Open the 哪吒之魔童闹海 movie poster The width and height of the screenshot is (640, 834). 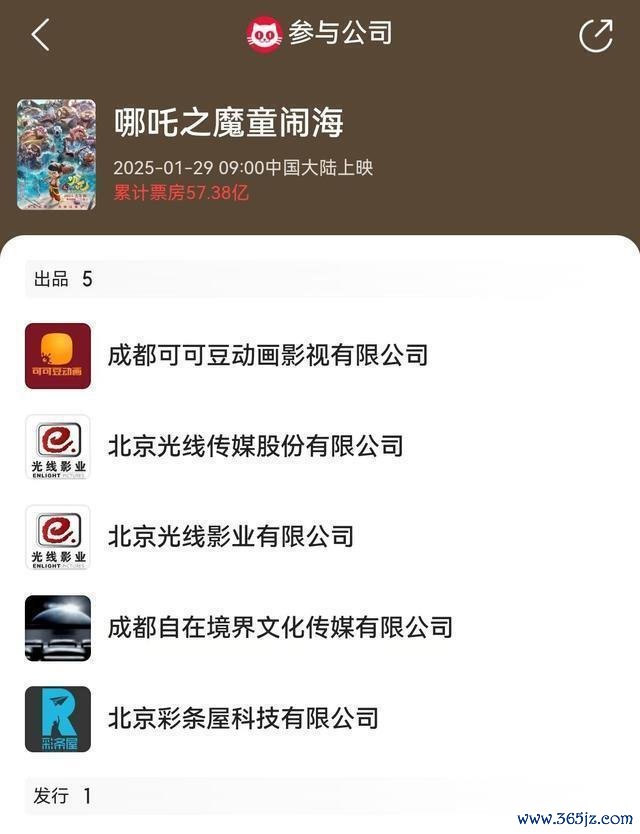(56, 154)
